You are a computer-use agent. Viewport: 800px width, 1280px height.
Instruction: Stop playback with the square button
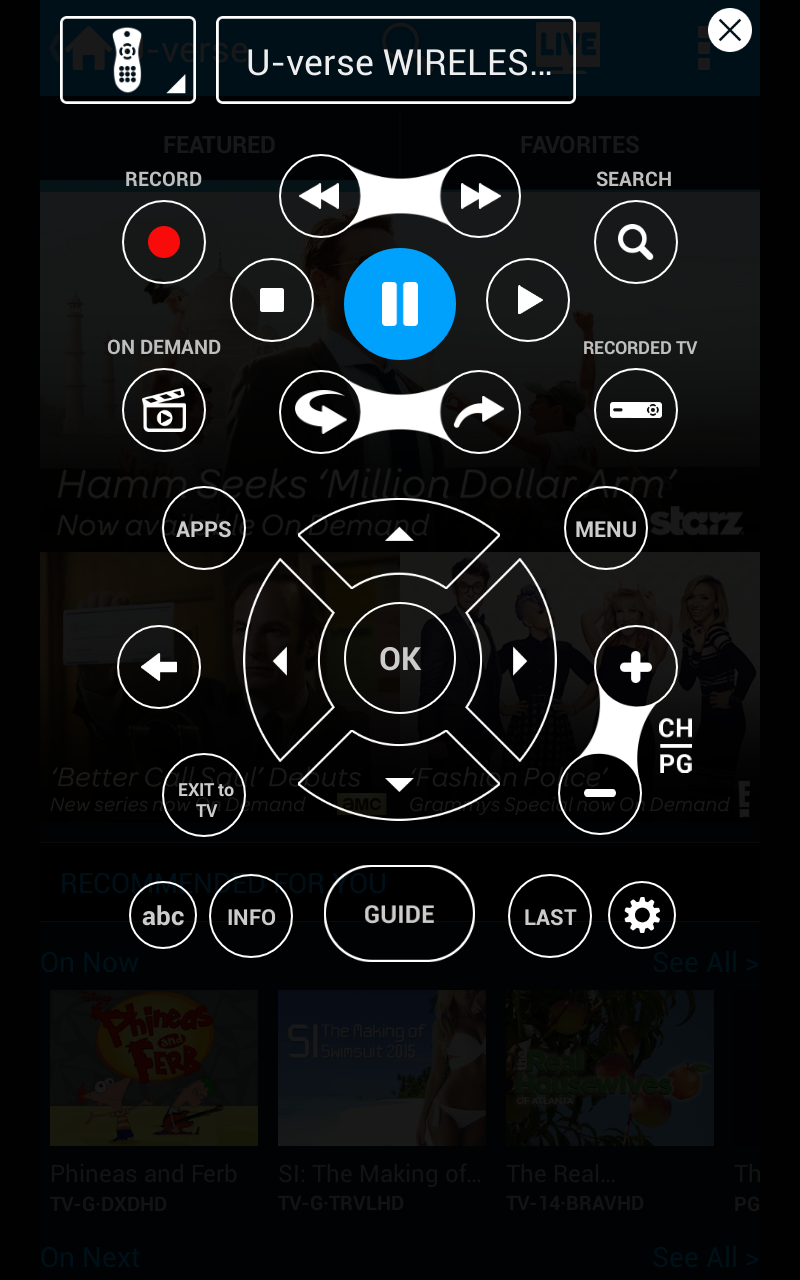pyautogui.click(x=272, y=300)
